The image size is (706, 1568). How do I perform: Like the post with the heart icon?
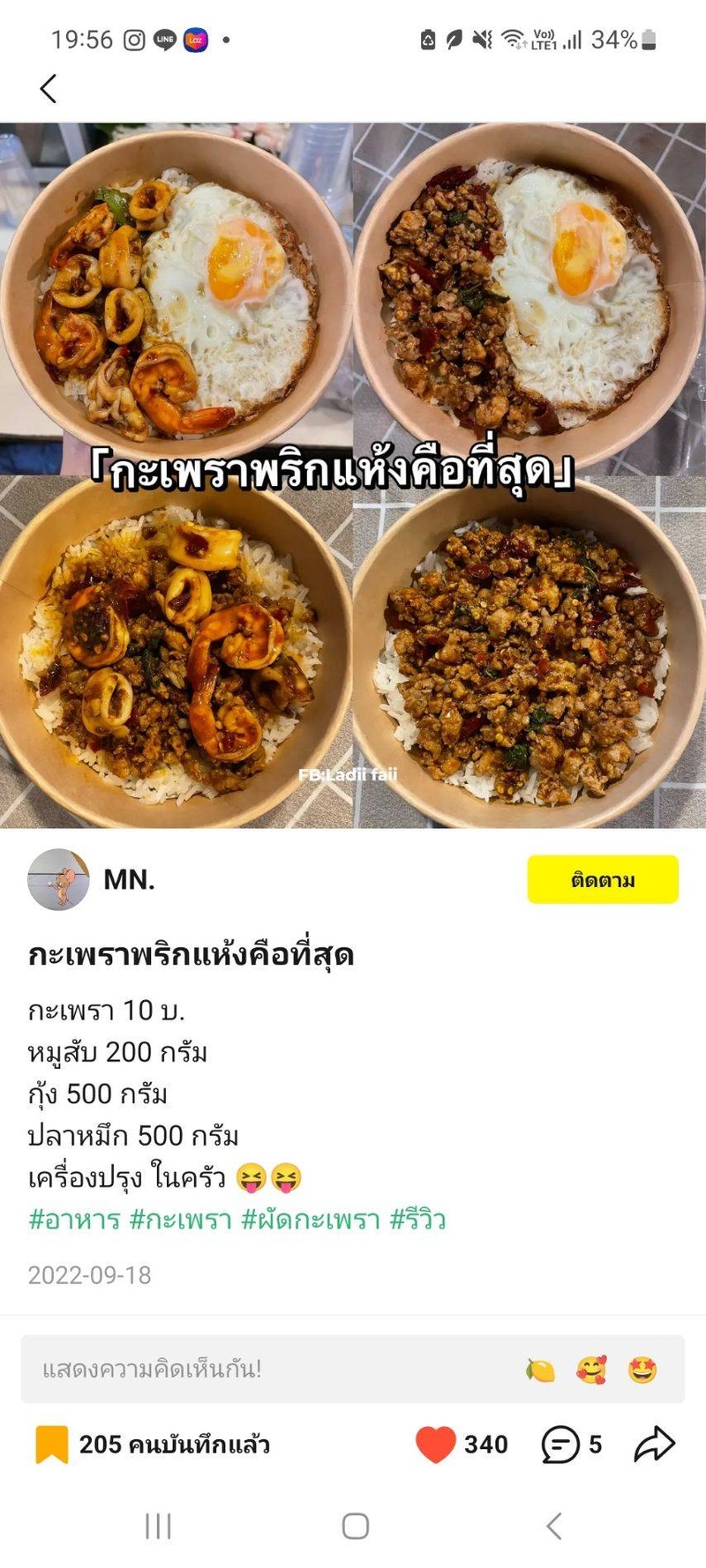(436, 1445)
